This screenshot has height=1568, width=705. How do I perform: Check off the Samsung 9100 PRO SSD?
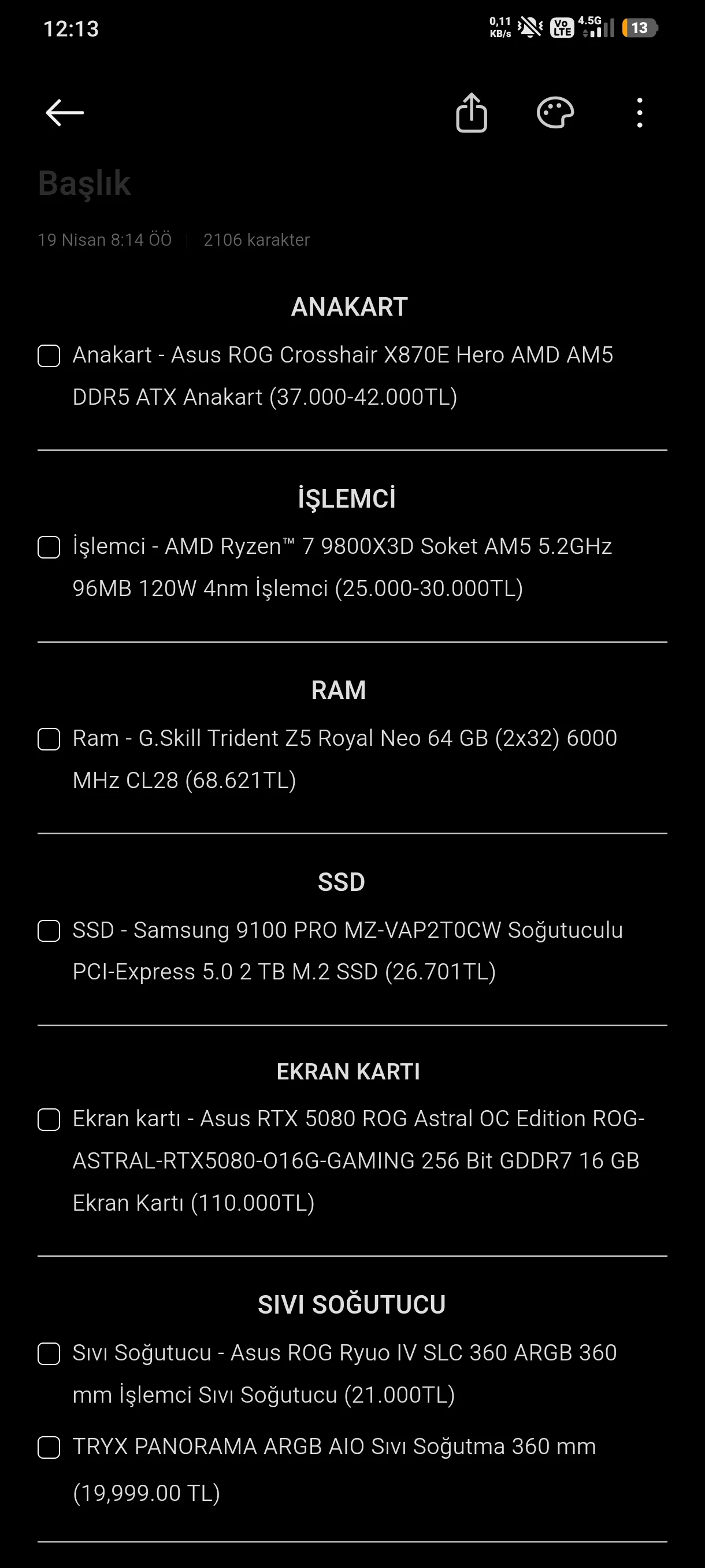point(49,931)
